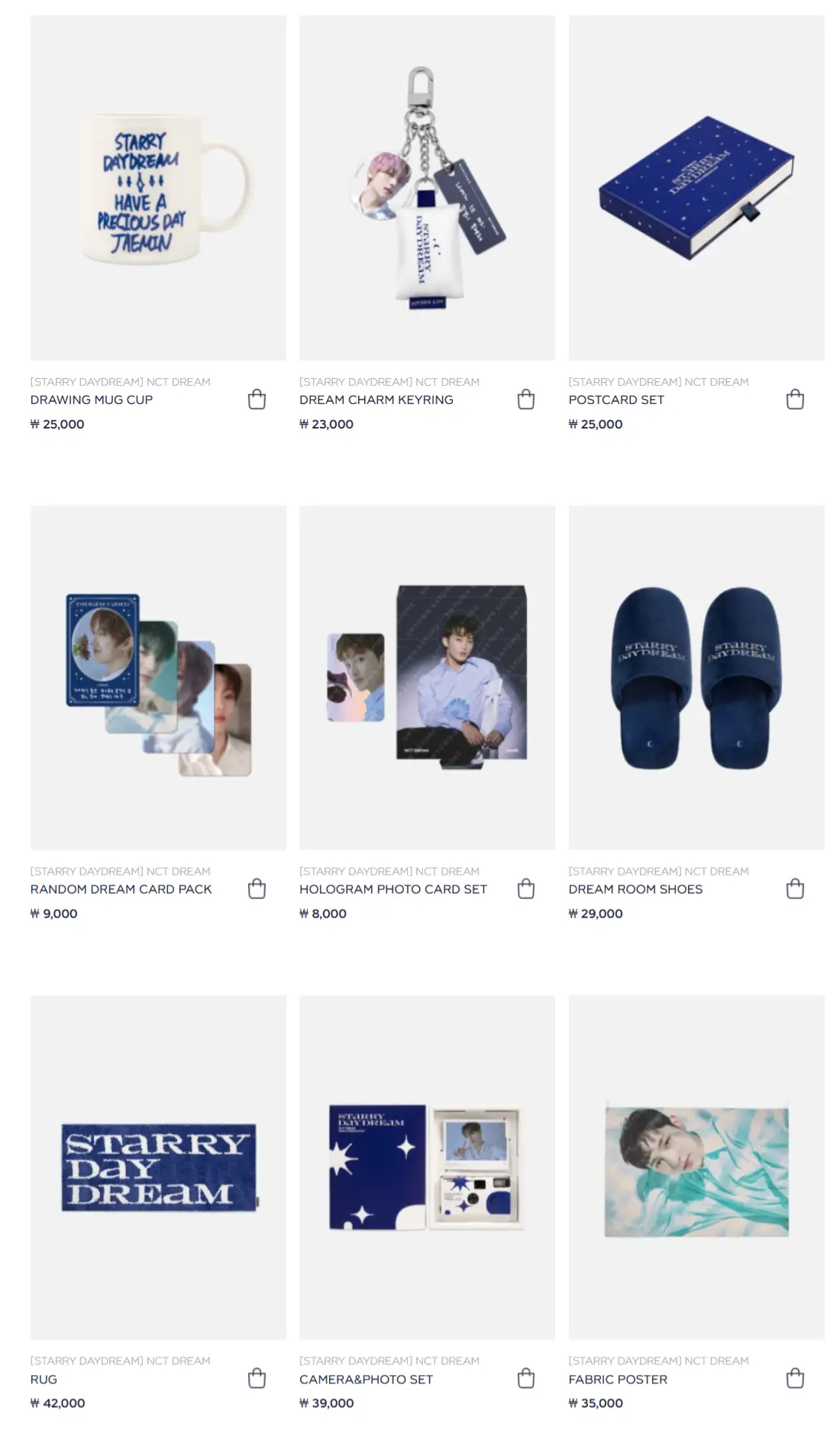
Task: View the Postcard Set product image
Action: pyautogui.click(x=696, y=188)
